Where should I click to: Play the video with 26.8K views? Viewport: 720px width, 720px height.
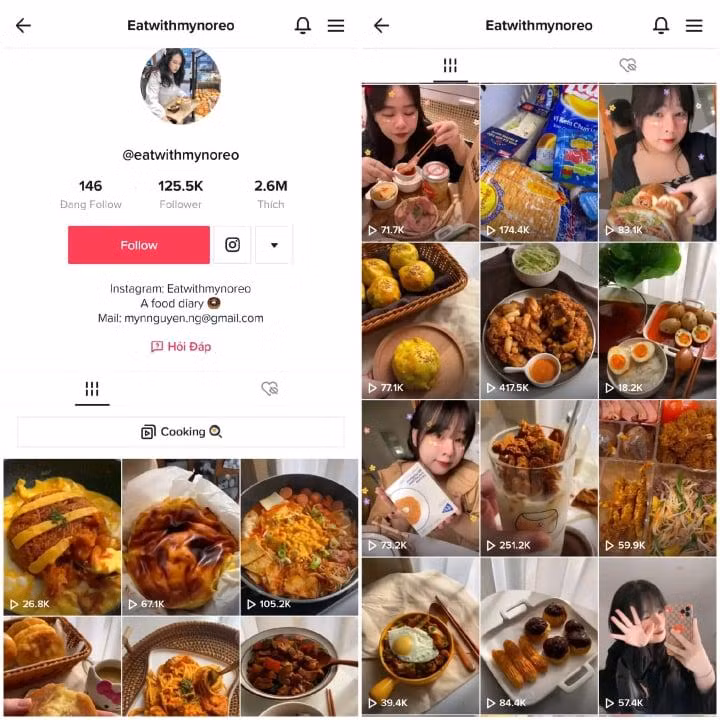61,535
